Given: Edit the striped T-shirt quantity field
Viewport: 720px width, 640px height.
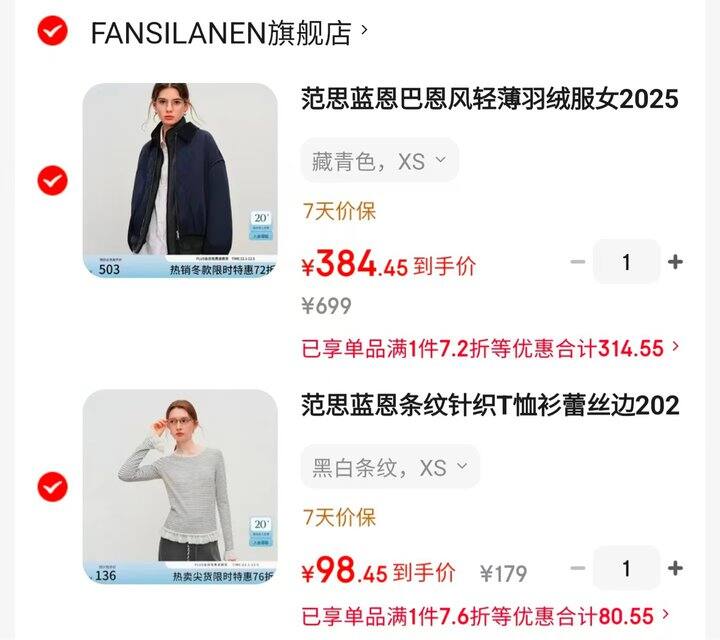Looking at the screenshot, I should point(627,568).
